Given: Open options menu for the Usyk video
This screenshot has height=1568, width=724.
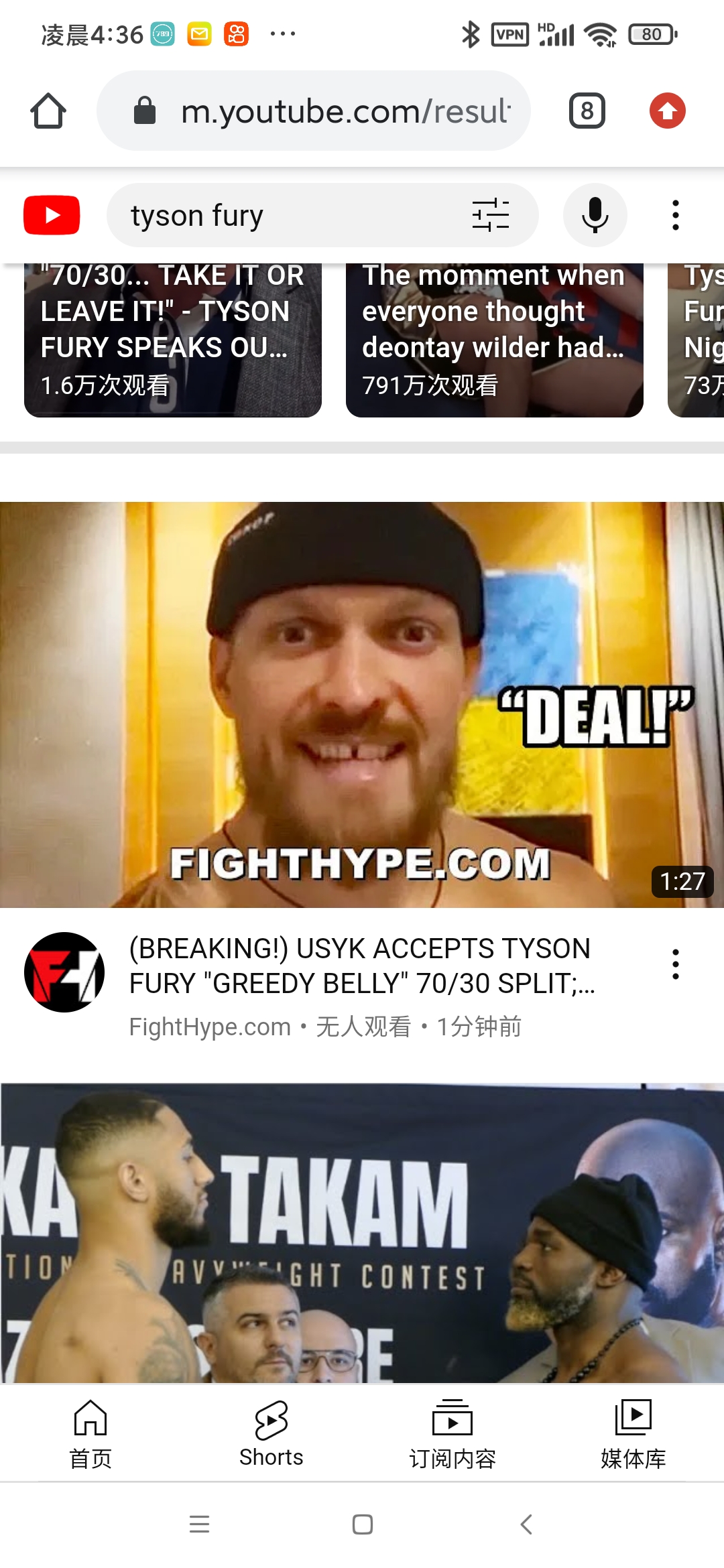Looking at the screenshot, I should coord(675,965).
